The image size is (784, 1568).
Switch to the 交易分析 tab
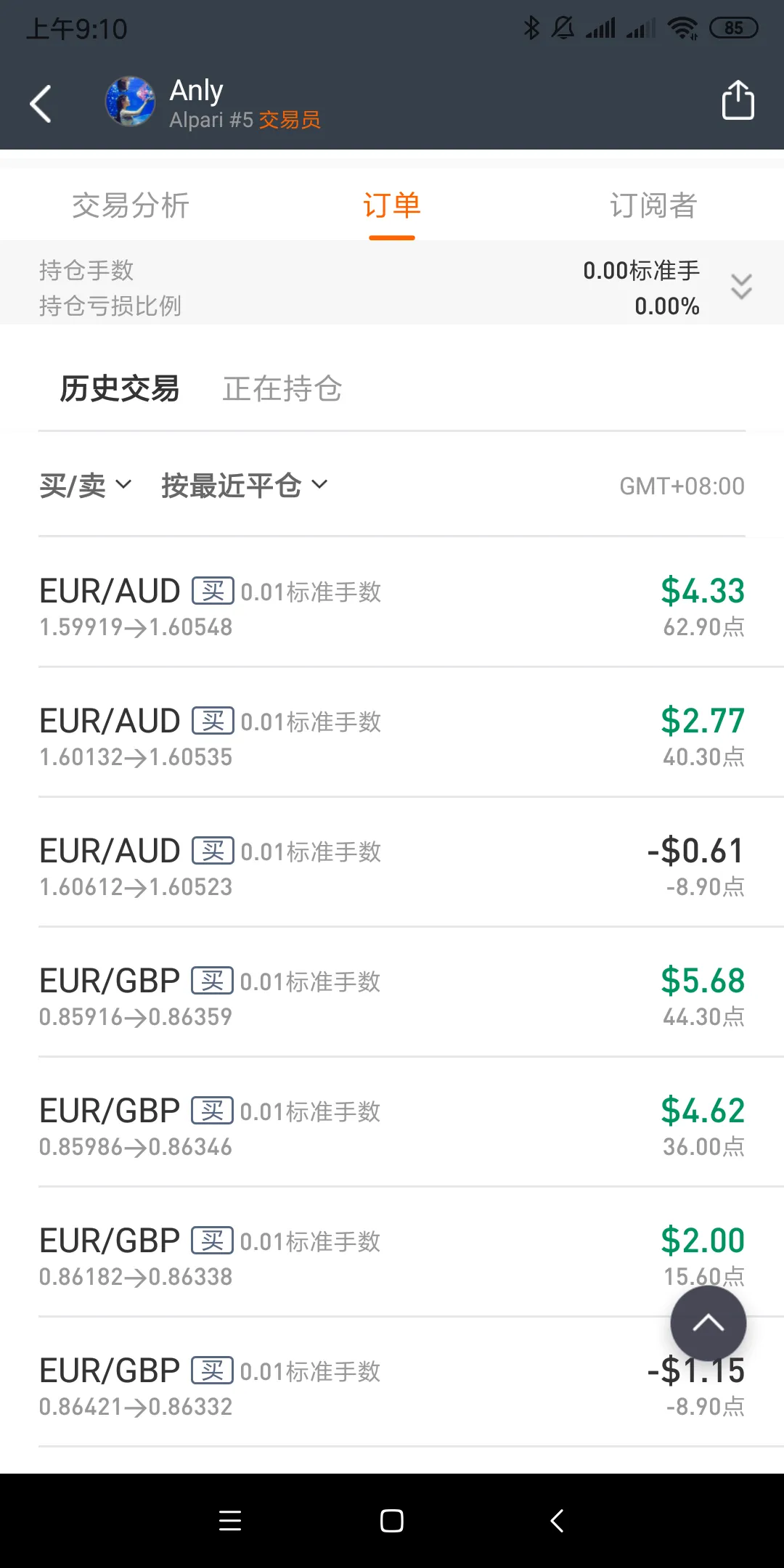131,205
